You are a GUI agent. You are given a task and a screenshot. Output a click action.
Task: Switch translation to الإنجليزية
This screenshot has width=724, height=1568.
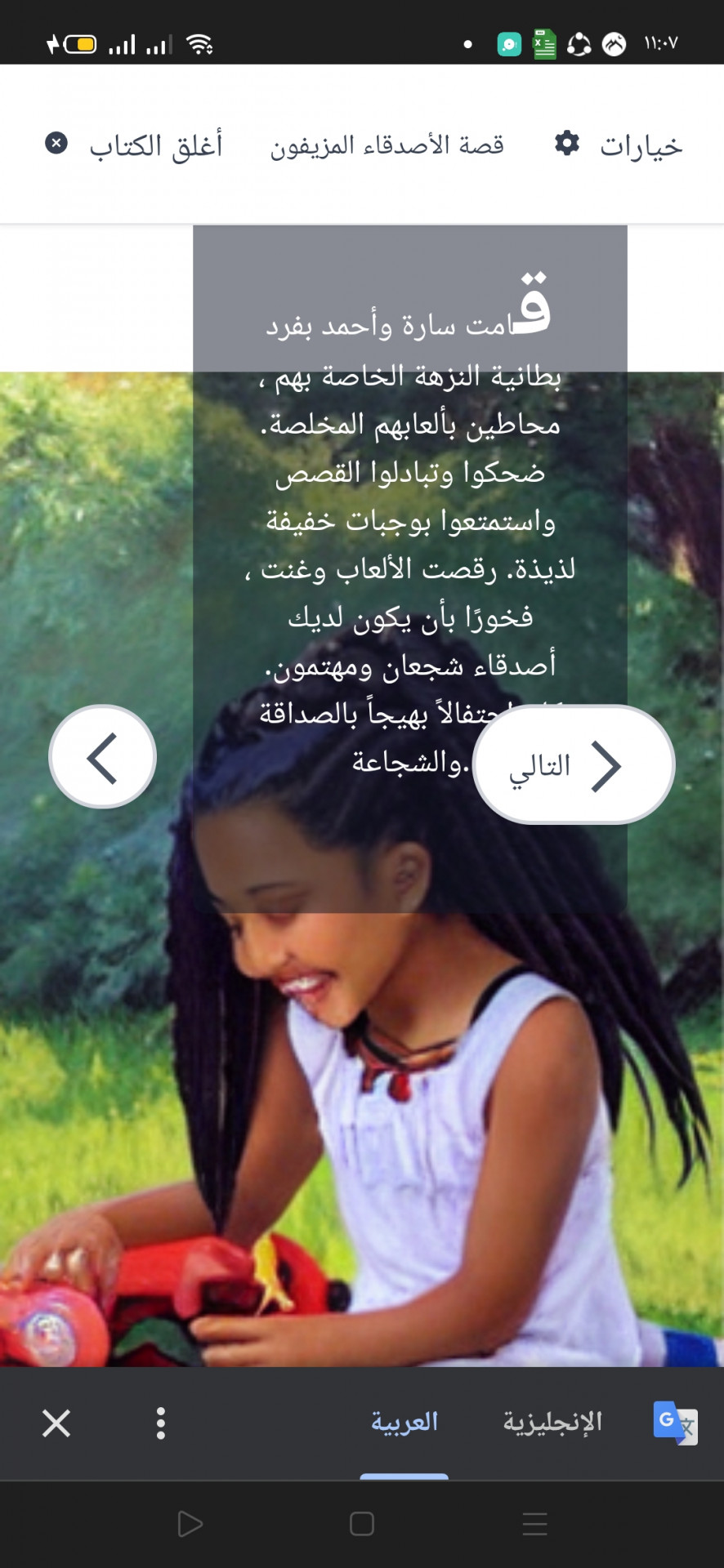(552, 1422)
